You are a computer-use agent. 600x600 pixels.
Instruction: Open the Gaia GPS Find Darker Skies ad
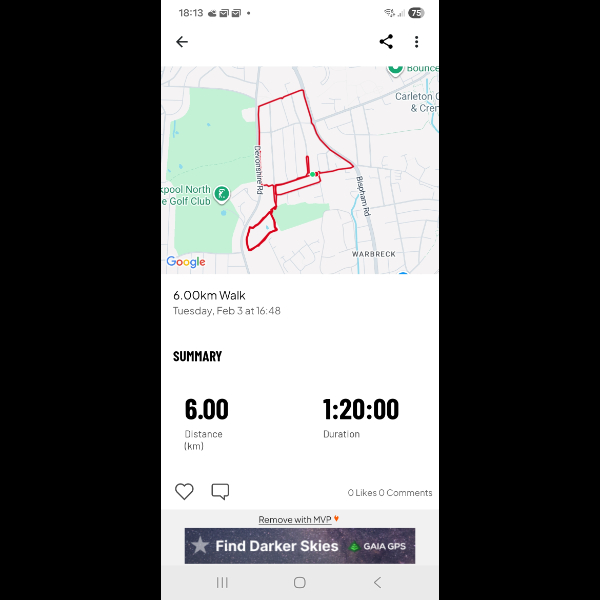coord(300,546)
